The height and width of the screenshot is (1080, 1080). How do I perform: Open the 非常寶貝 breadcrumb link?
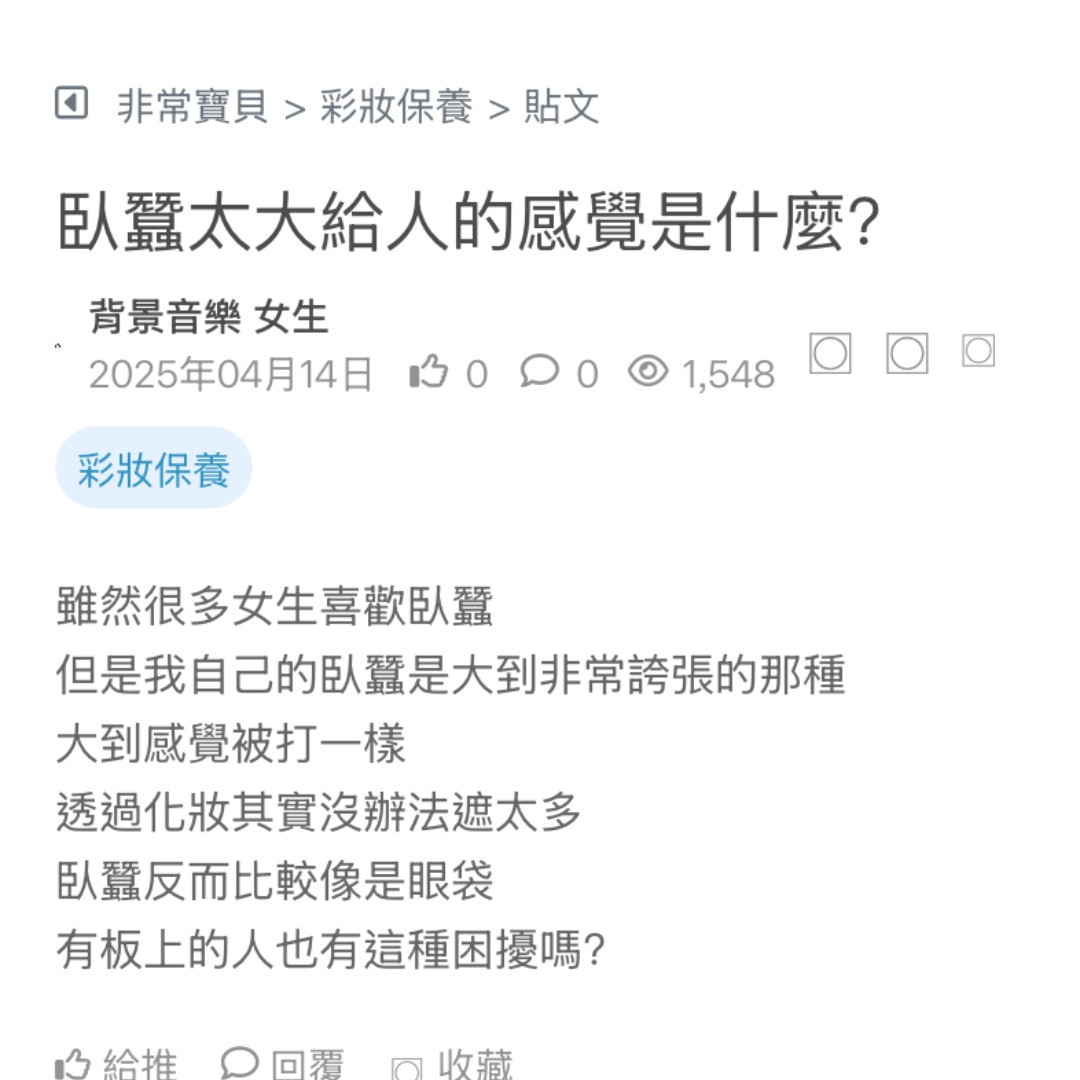[192, 107]
